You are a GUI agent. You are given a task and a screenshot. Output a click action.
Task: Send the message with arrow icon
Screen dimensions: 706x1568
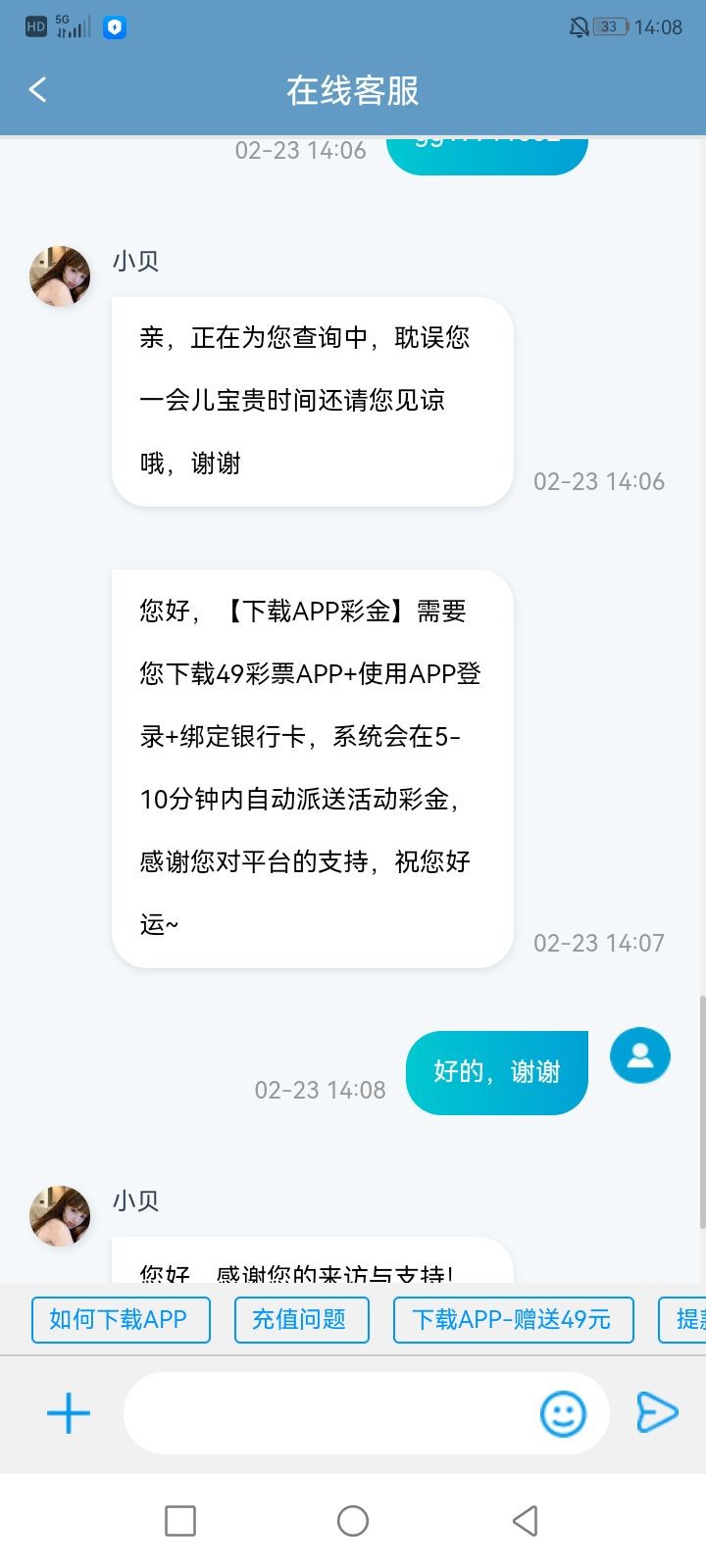[x=656, y=1413]
